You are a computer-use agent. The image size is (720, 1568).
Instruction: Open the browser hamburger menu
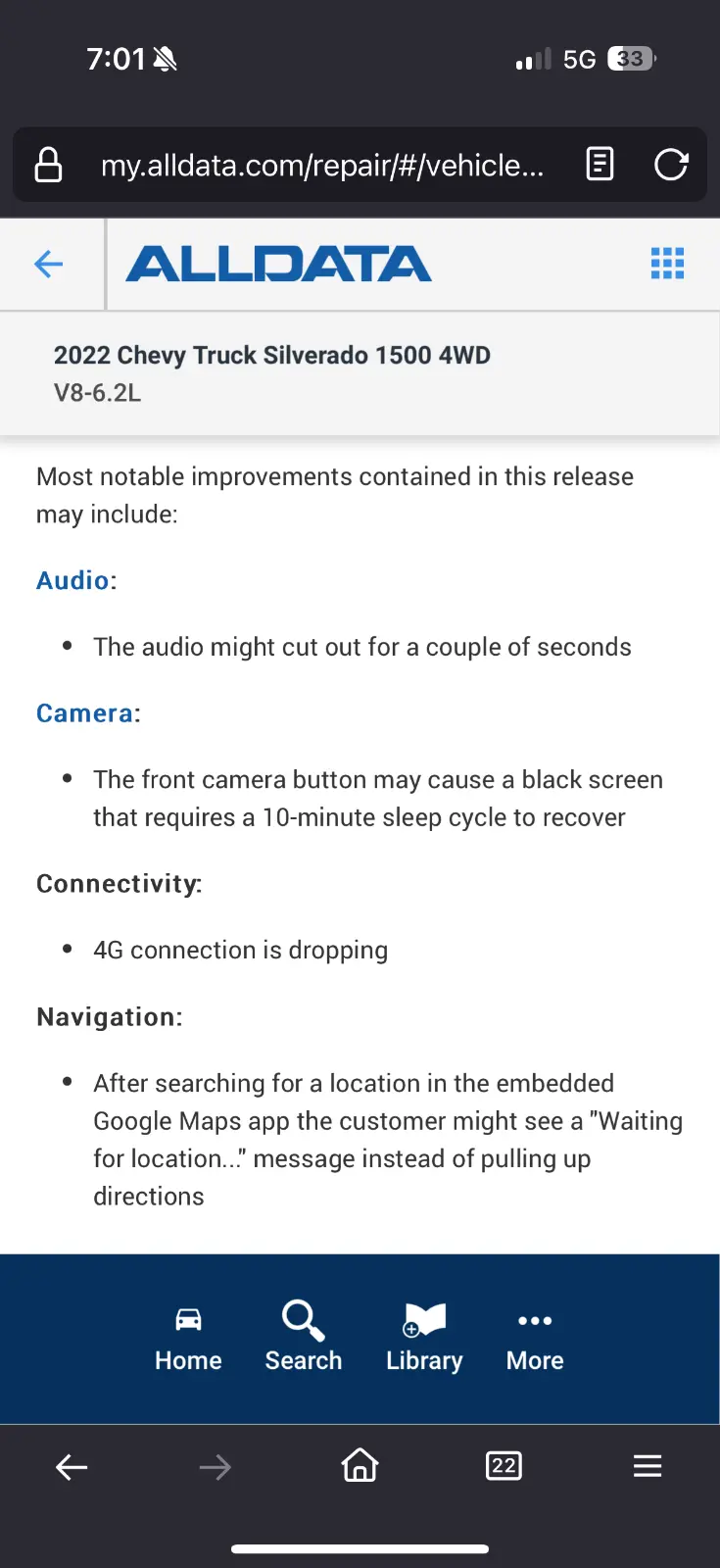click(x=648, y=1465)
